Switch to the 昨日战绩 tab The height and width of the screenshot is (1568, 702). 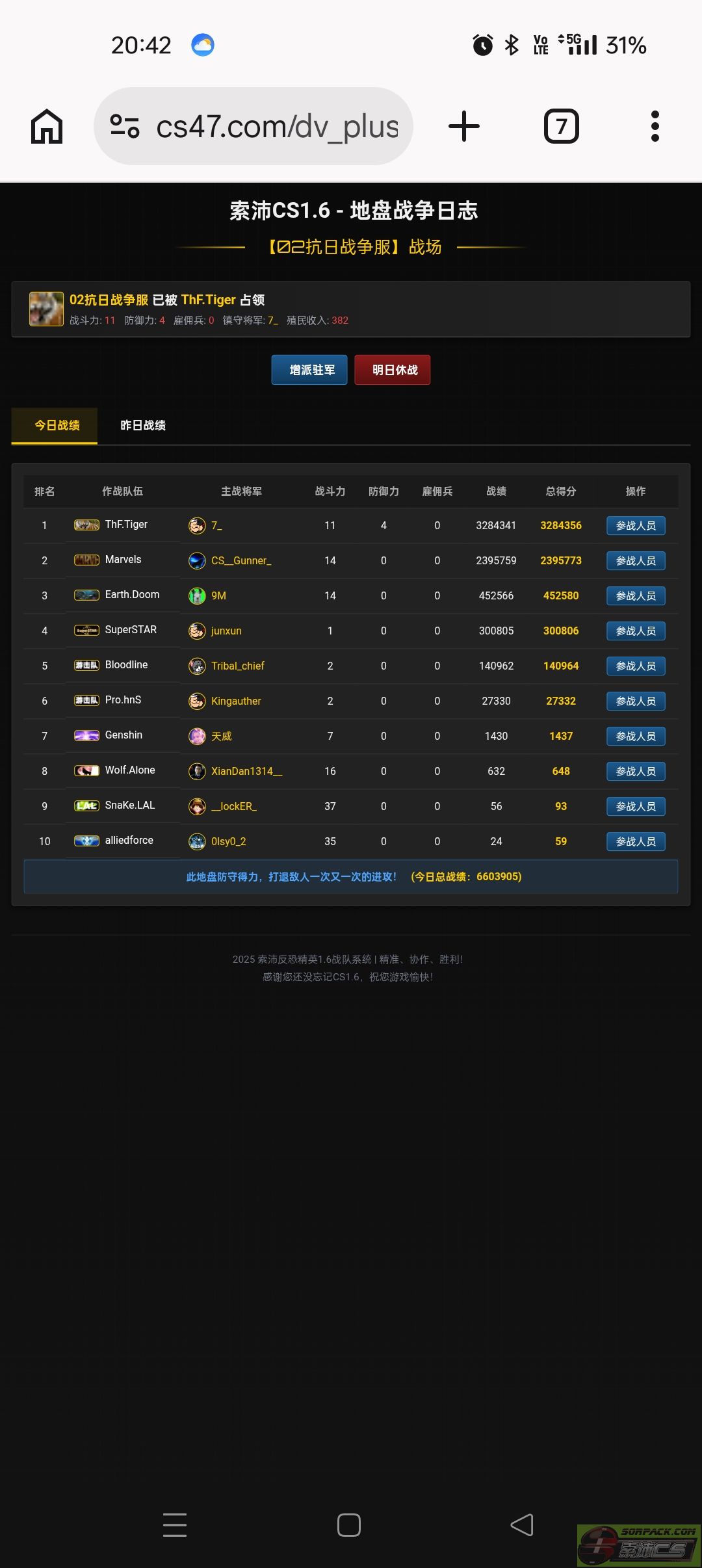click(143, 425)
